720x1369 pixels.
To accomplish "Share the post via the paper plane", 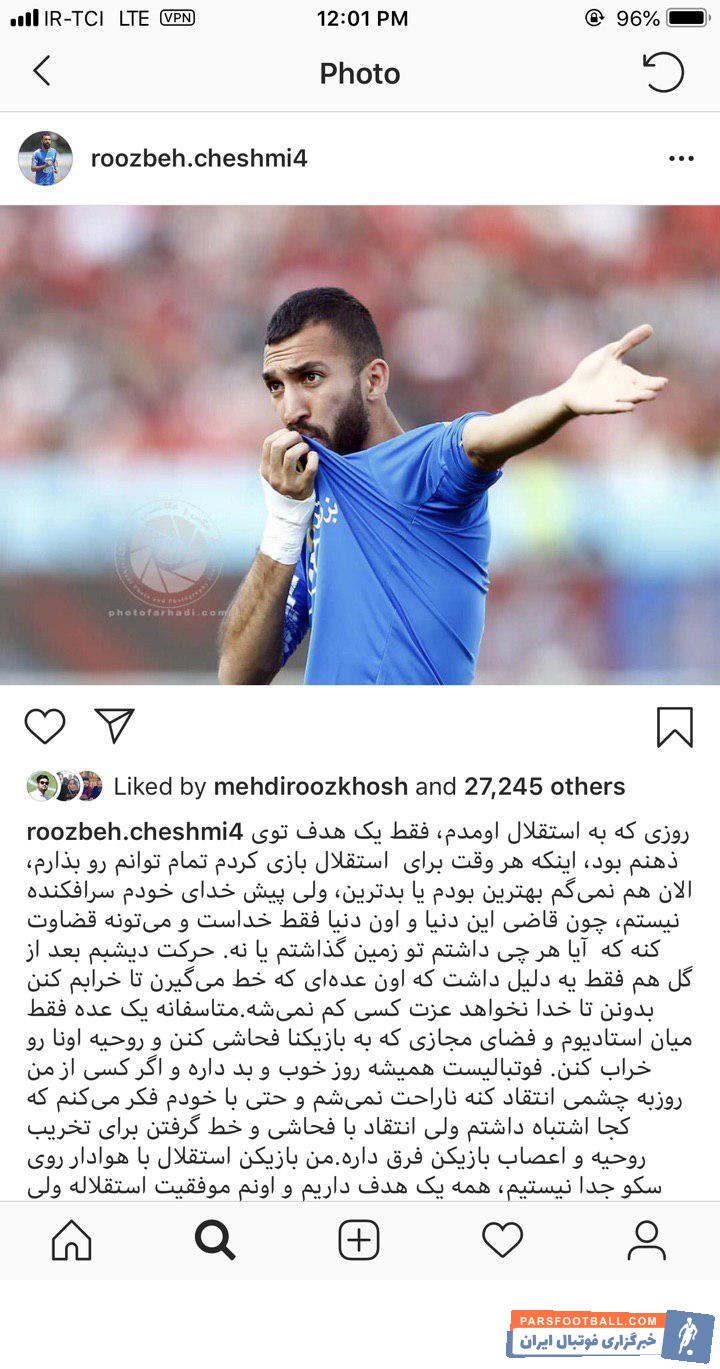I will point(114,726).
